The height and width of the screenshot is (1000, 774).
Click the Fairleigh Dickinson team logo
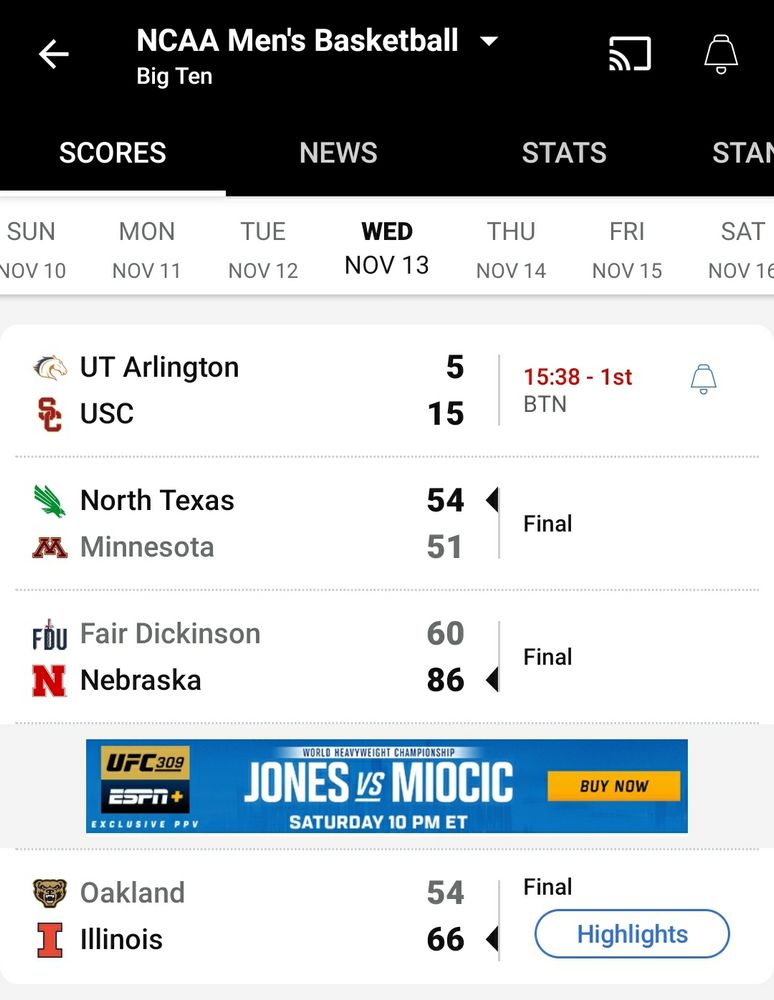(x=51, y=633)
